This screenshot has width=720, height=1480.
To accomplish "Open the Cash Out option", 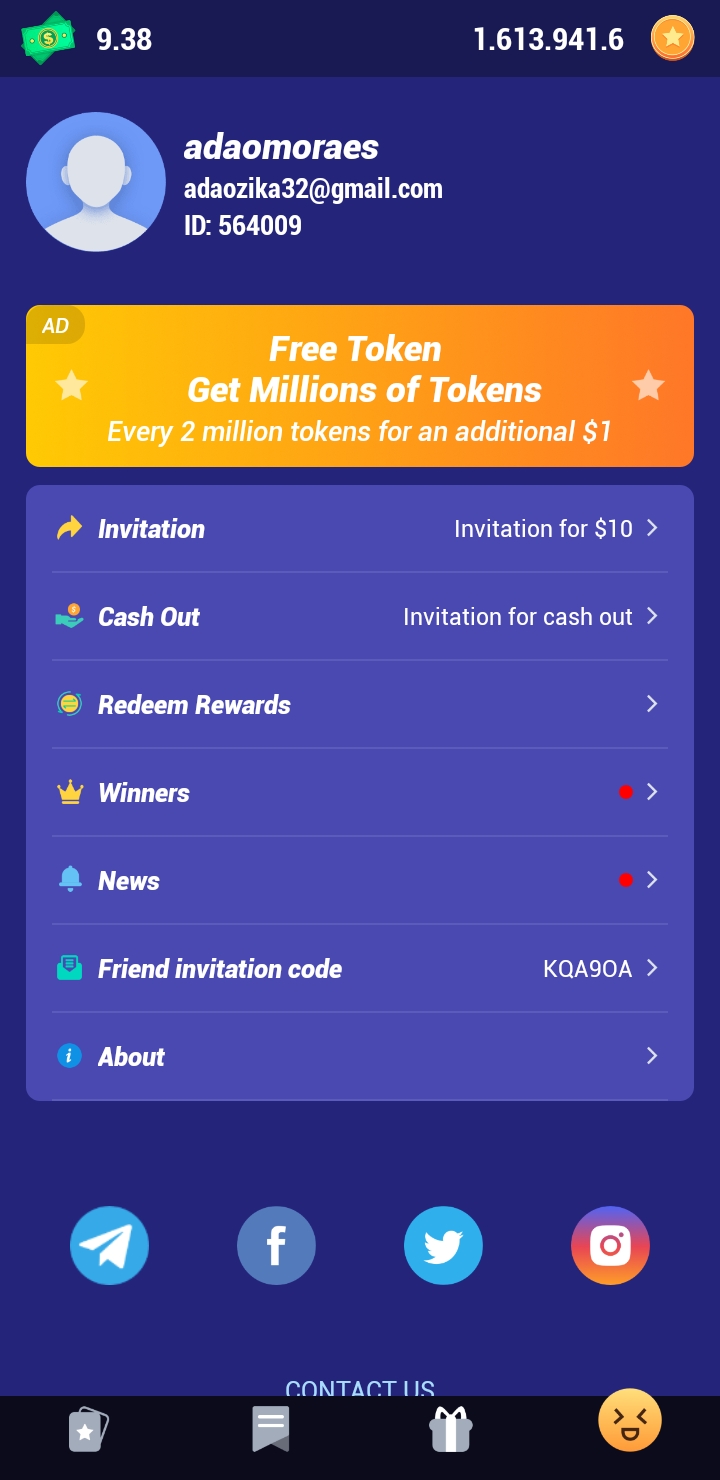I will point(359,616).
